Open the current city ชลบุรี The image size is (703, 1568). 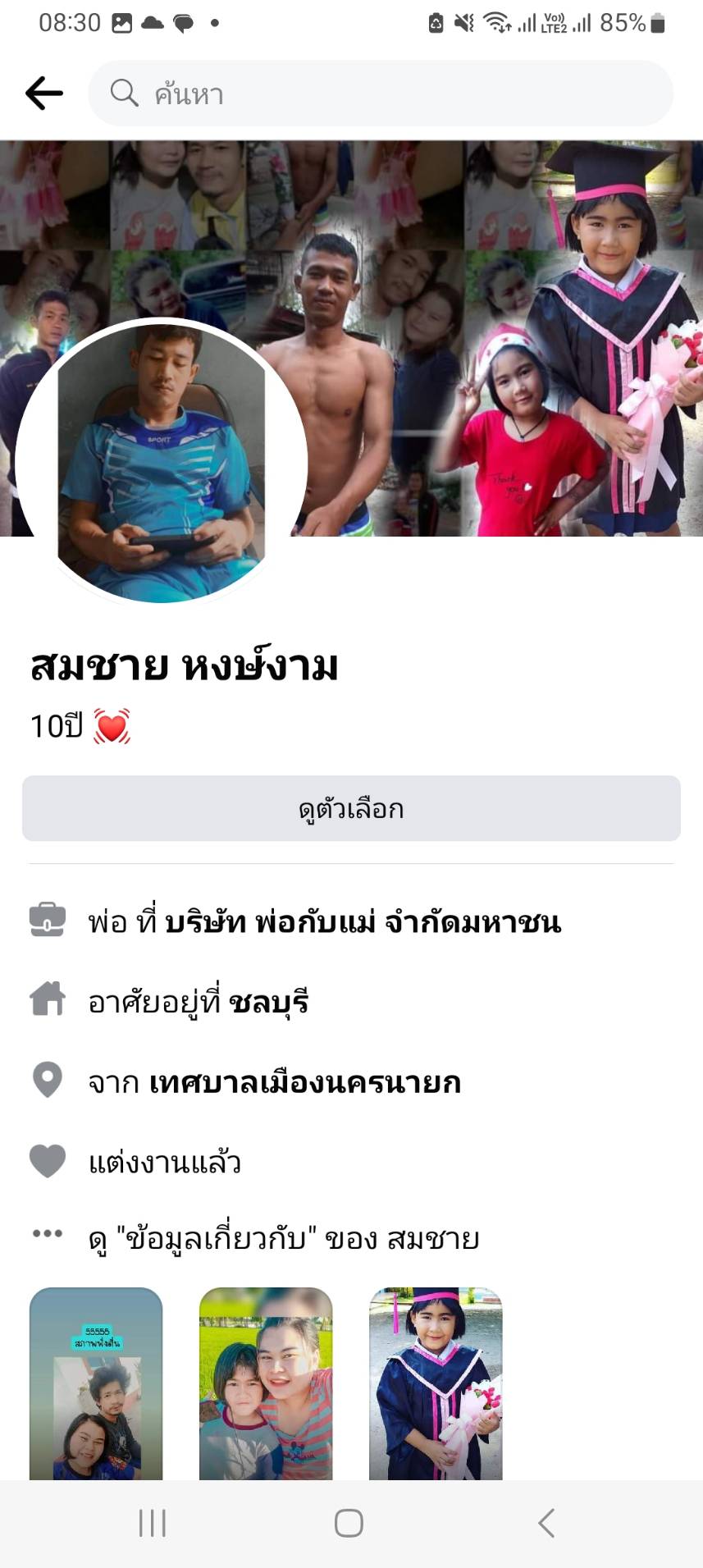[x=268, y=1002]
